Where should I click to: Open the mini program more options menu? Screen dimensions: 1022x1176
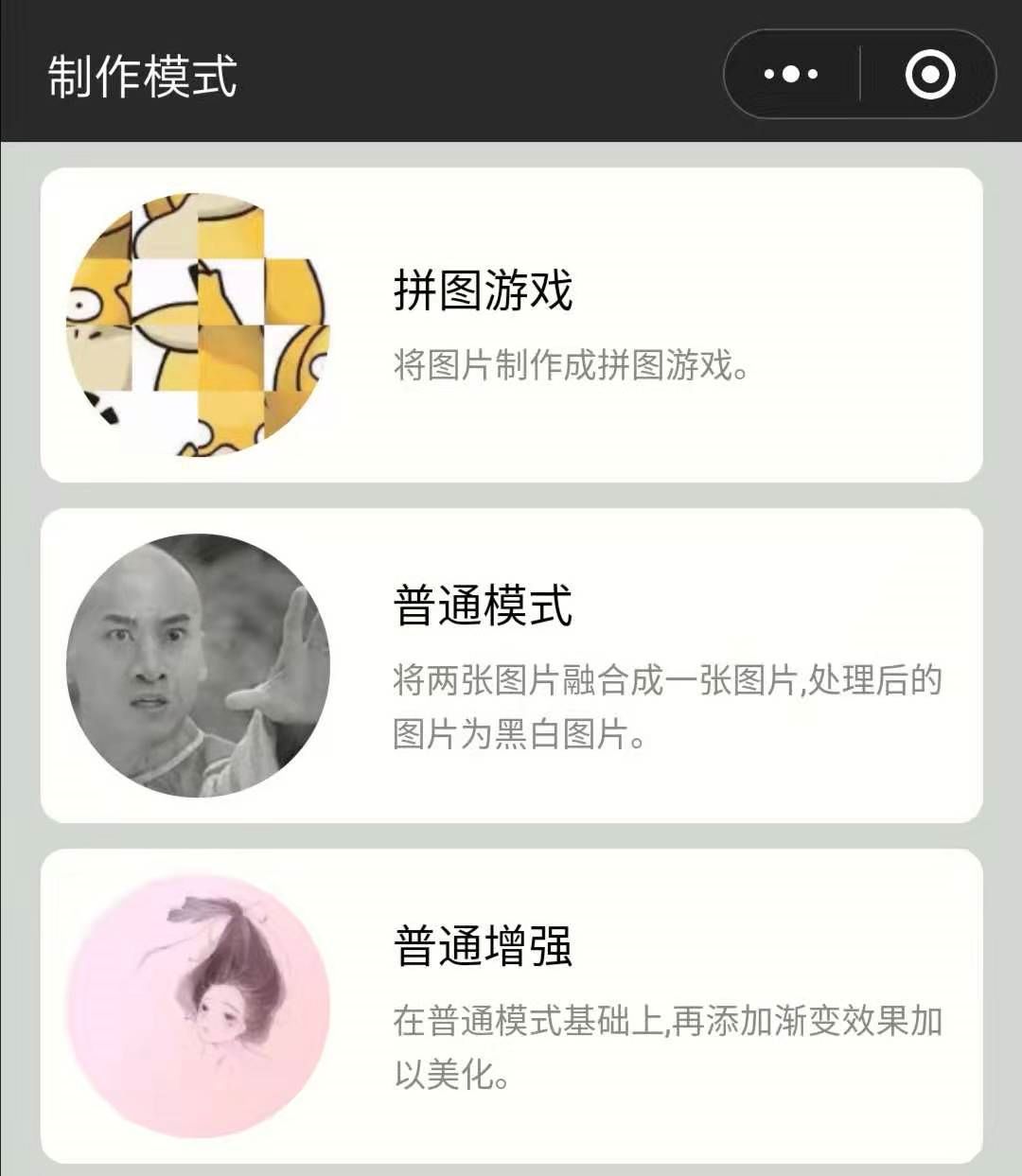[x=791, y=74]
